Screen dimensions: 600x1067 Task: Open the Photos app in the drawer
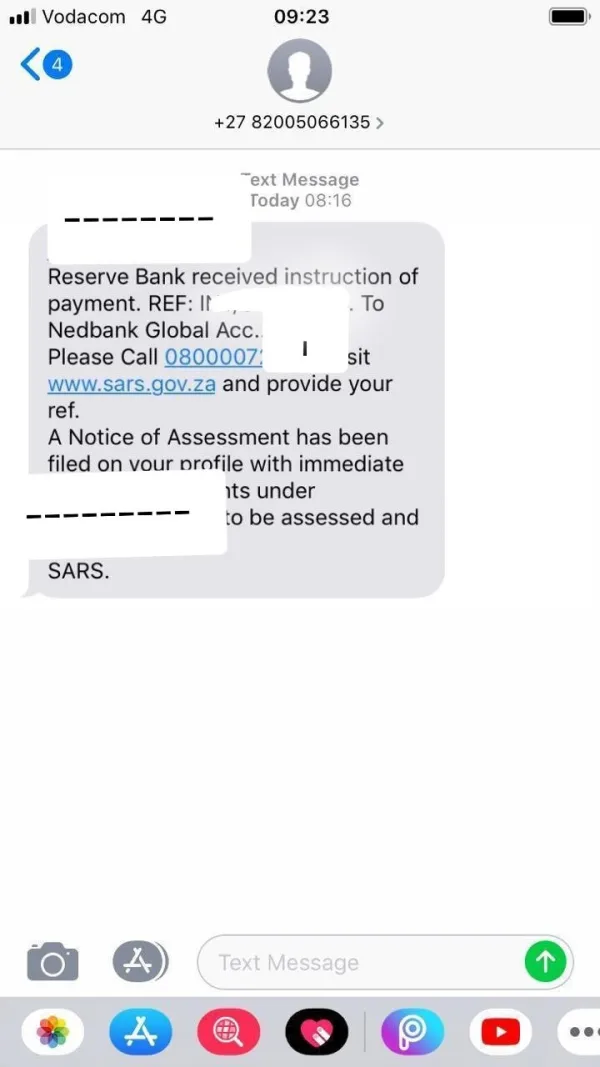(52, 1032)
